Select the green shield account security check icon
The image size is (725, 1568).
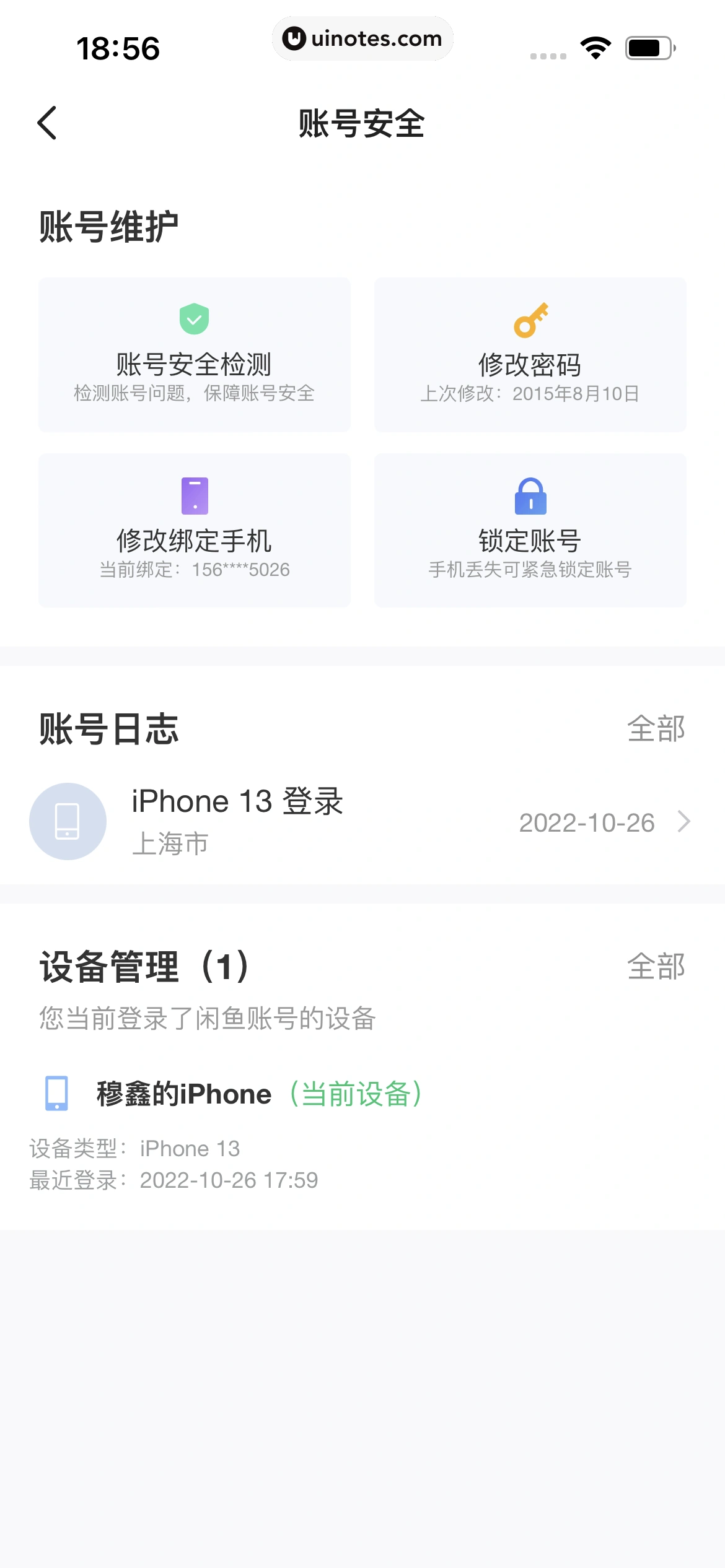pyautogui.click(x=194, y=318)
